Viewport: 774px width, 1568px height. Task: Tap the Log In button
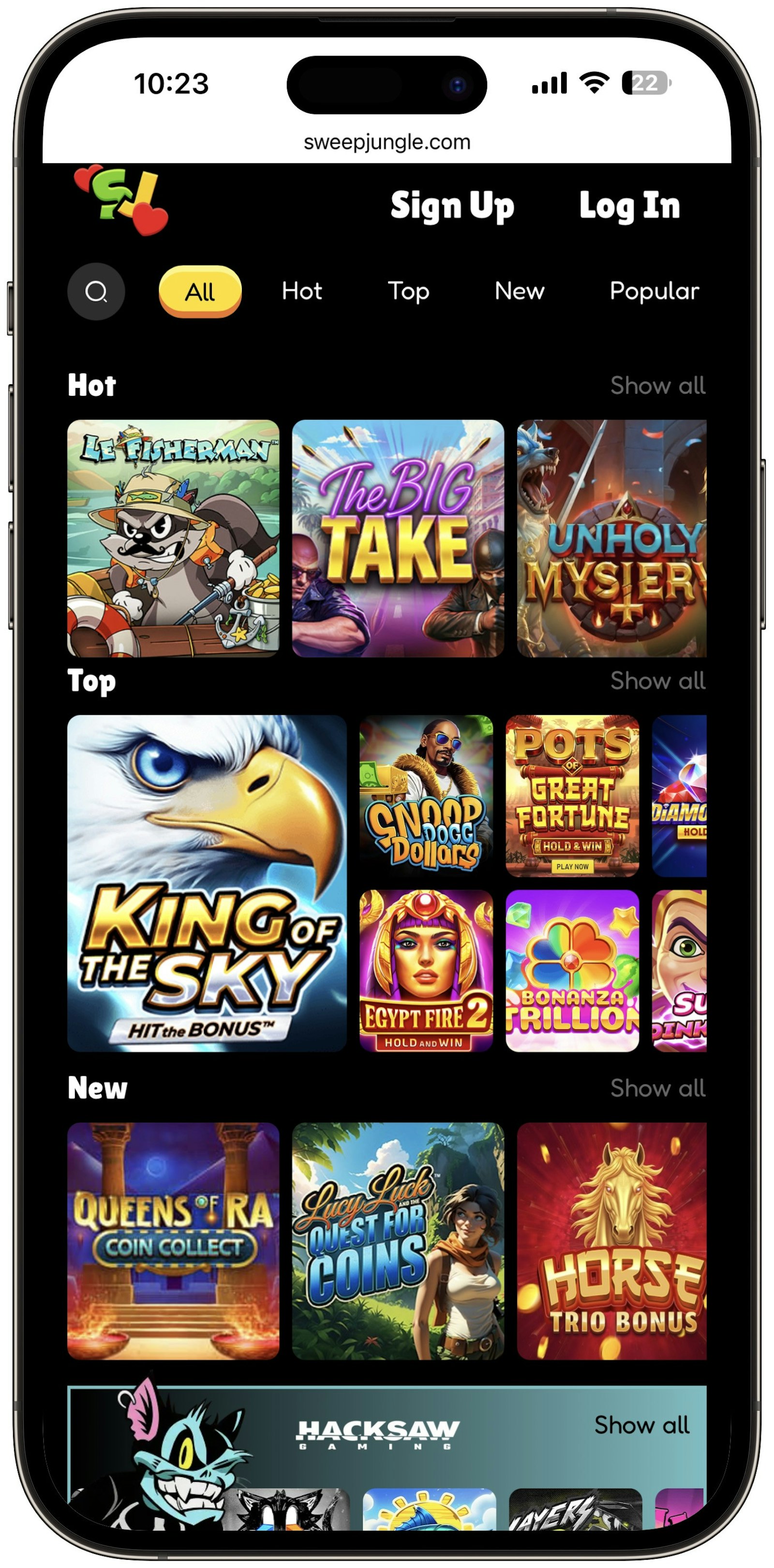click(629, 205)
